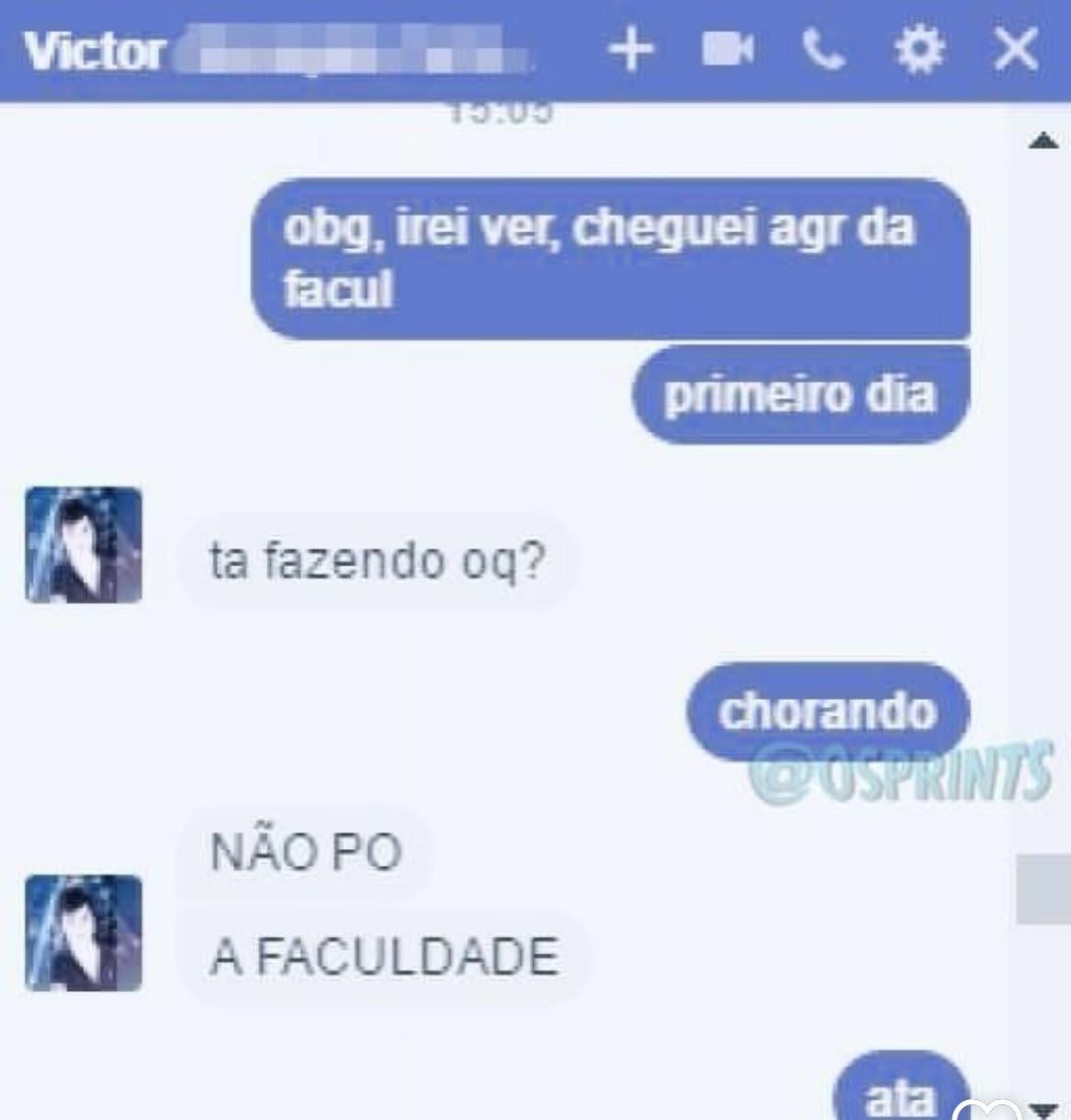Screen dimensions: 1071x1120
Task: Open Victor's profile from header name
Action: coord(94,51)
